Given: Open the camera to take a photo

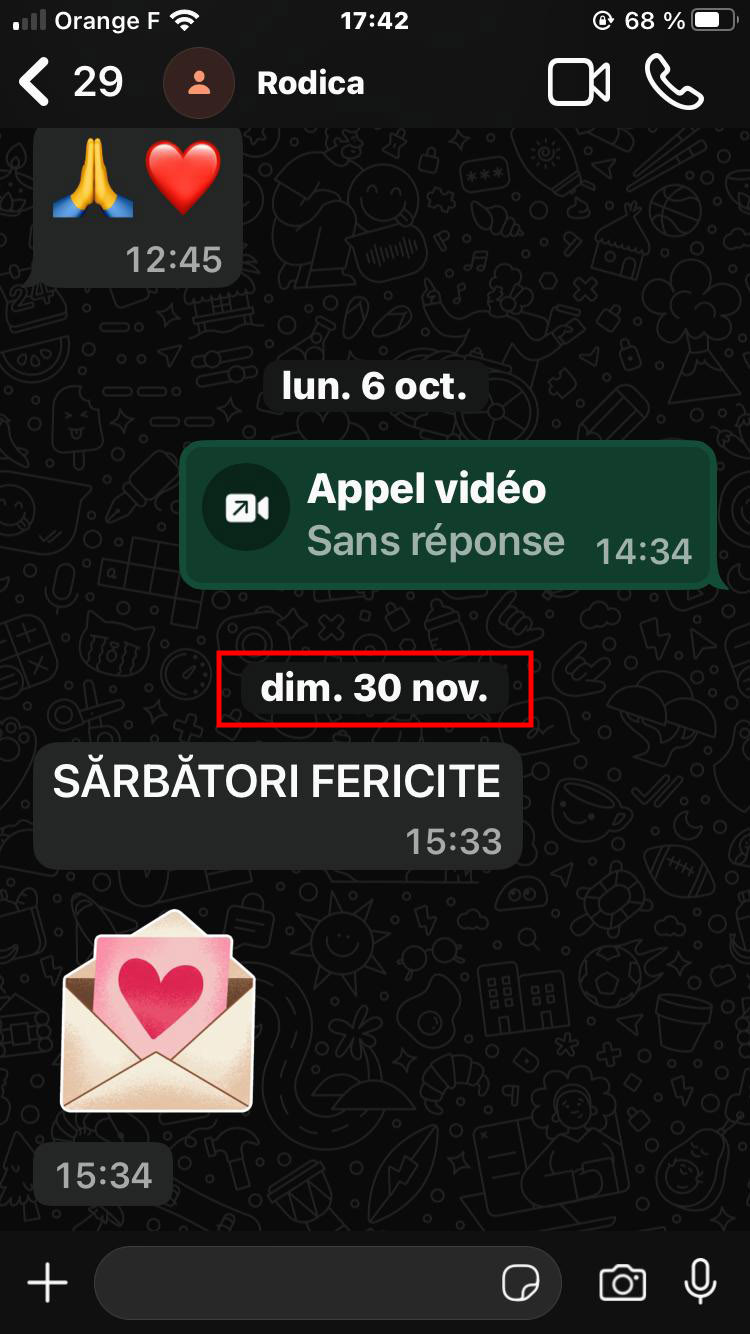Looking at the screenshot, I should [622, 1282].
